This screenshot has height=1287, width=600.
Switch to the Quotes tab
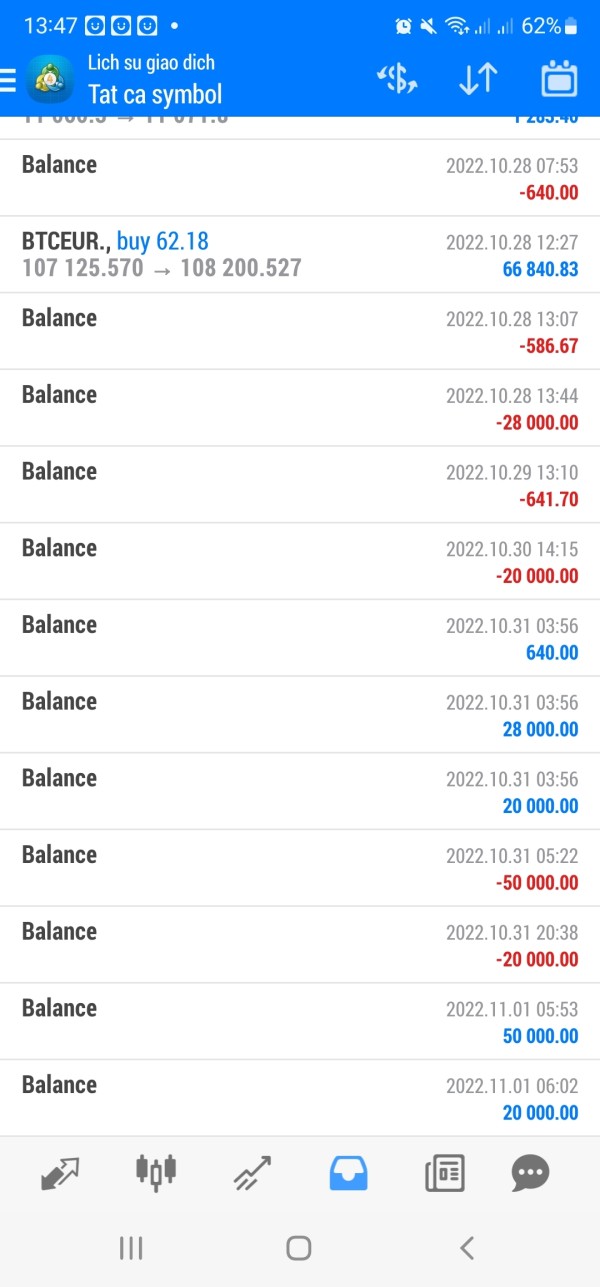(60, 1172)
